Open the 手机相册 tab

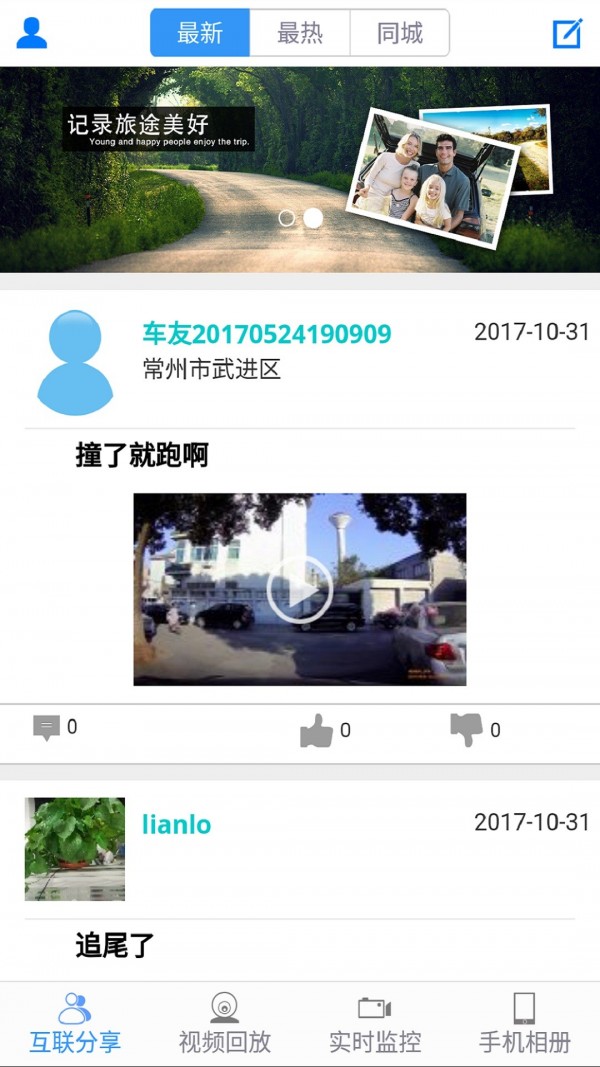(525, 1023)
